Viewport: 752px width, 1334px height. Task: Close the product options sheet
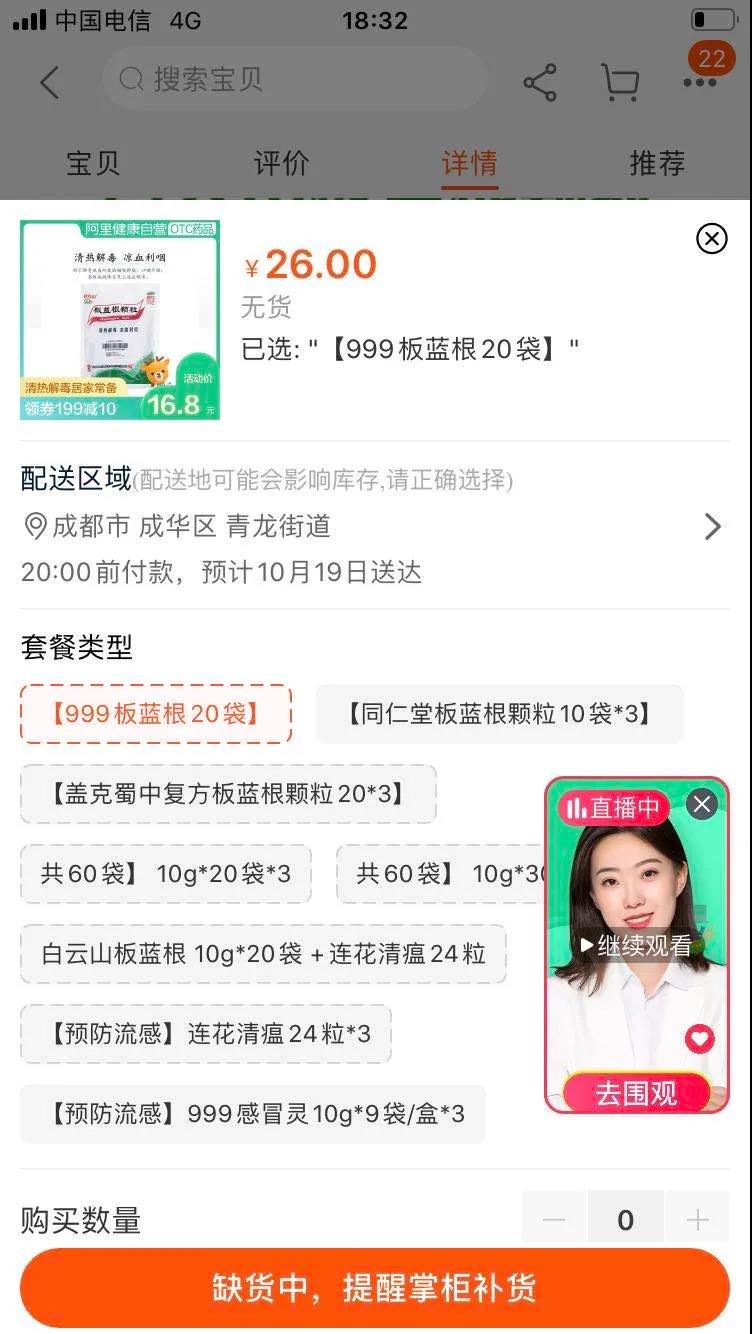tap(711, 239)
